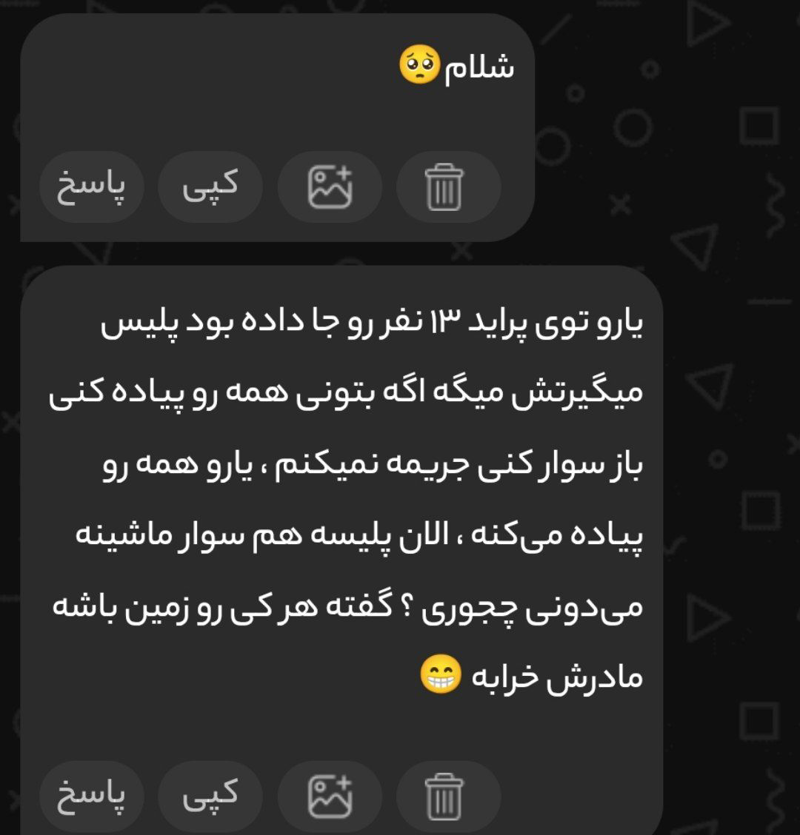Viewport: 800px width, 835px height.
Task: Copy the شلام message text
Action: click(x=210, y=187)
